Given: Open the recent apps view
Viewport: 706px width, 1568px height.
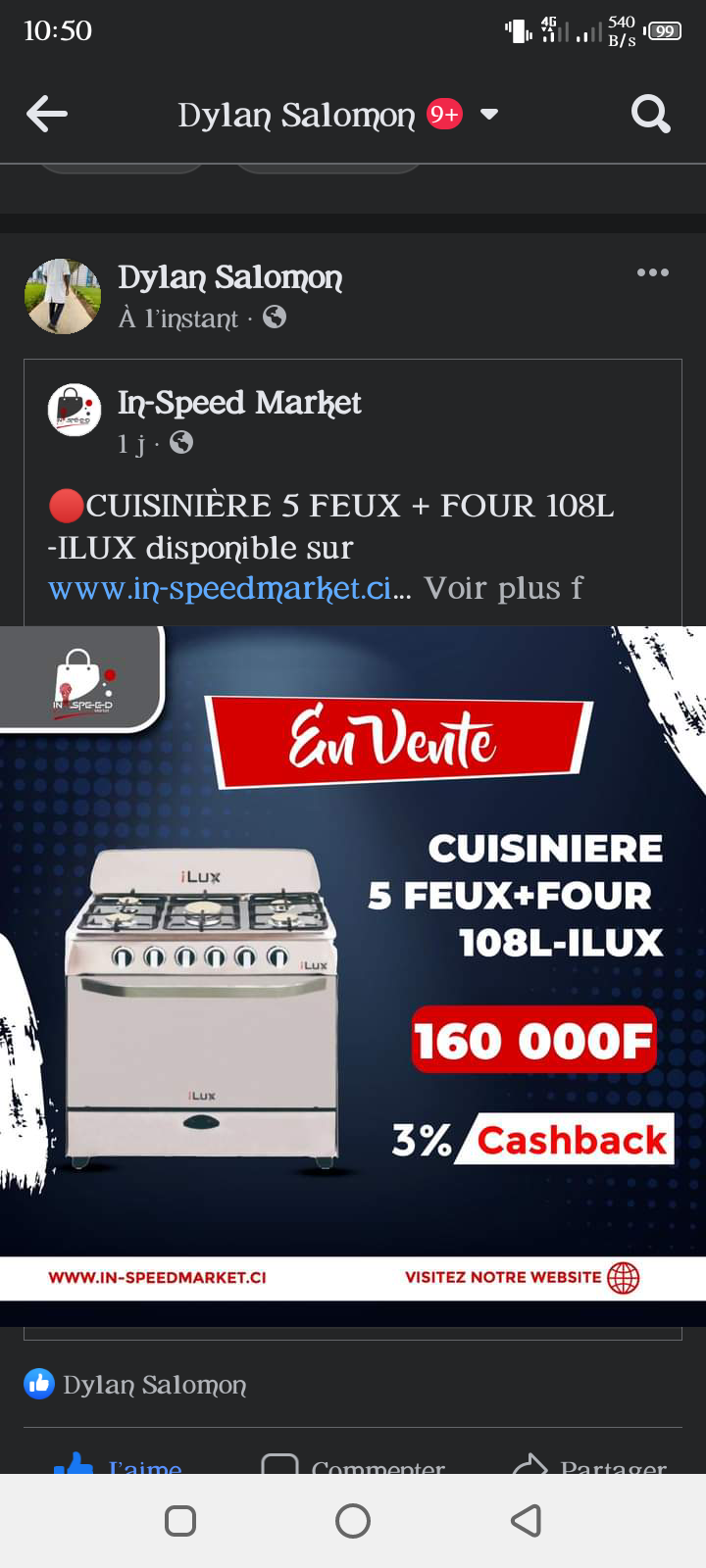Looking at the screenshot, I should [180, 1521].
